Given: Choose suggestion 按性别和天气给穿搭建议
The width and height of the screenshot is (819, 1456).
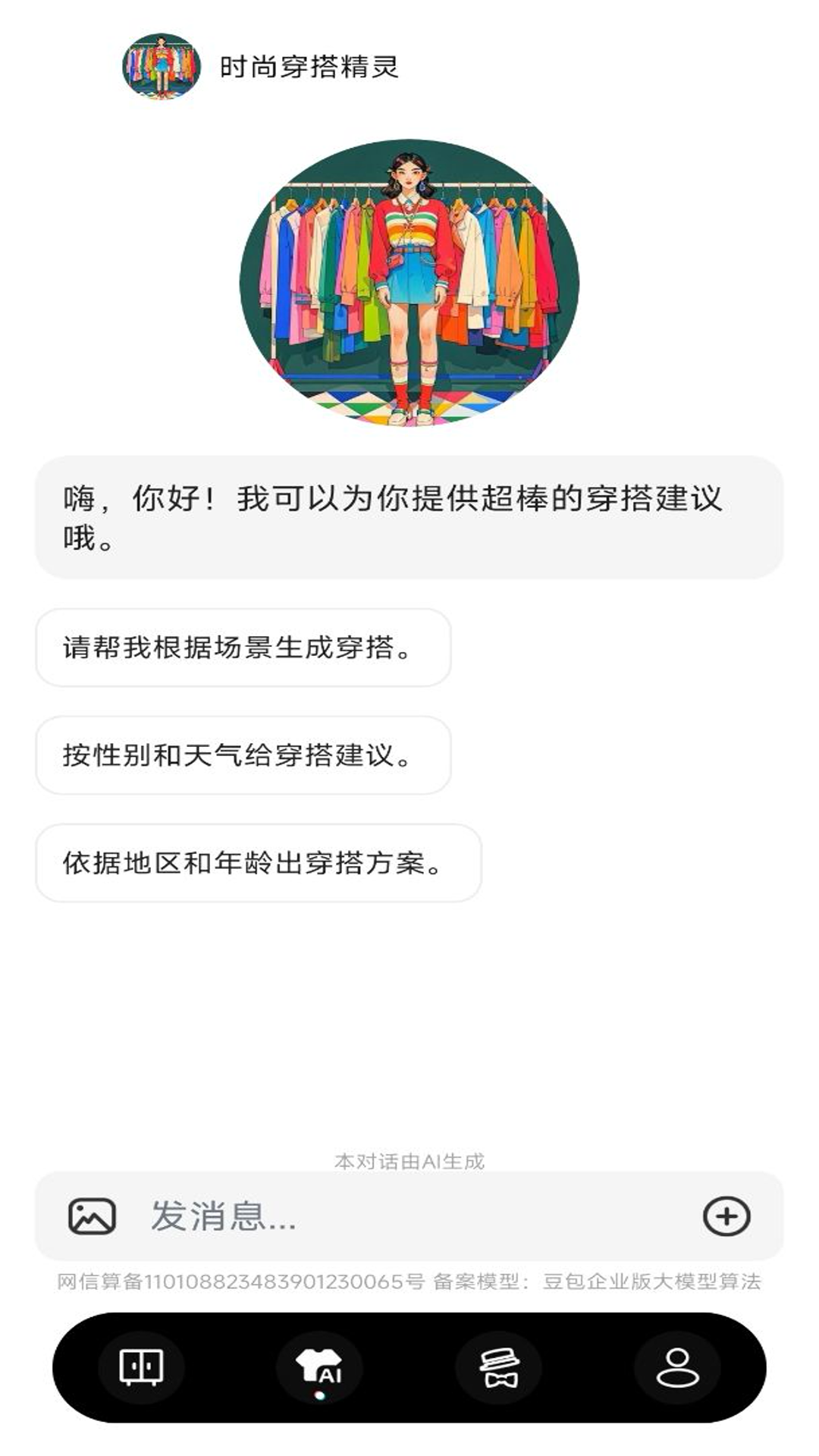Looking at the screenshot, I should pos(243,755).
